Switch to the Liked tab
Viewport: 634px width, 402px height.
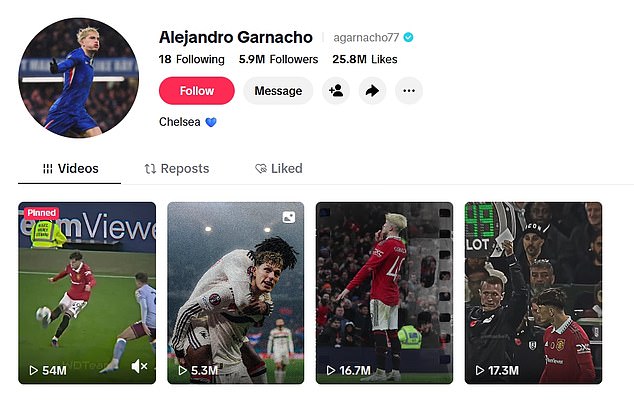[278, 168]
